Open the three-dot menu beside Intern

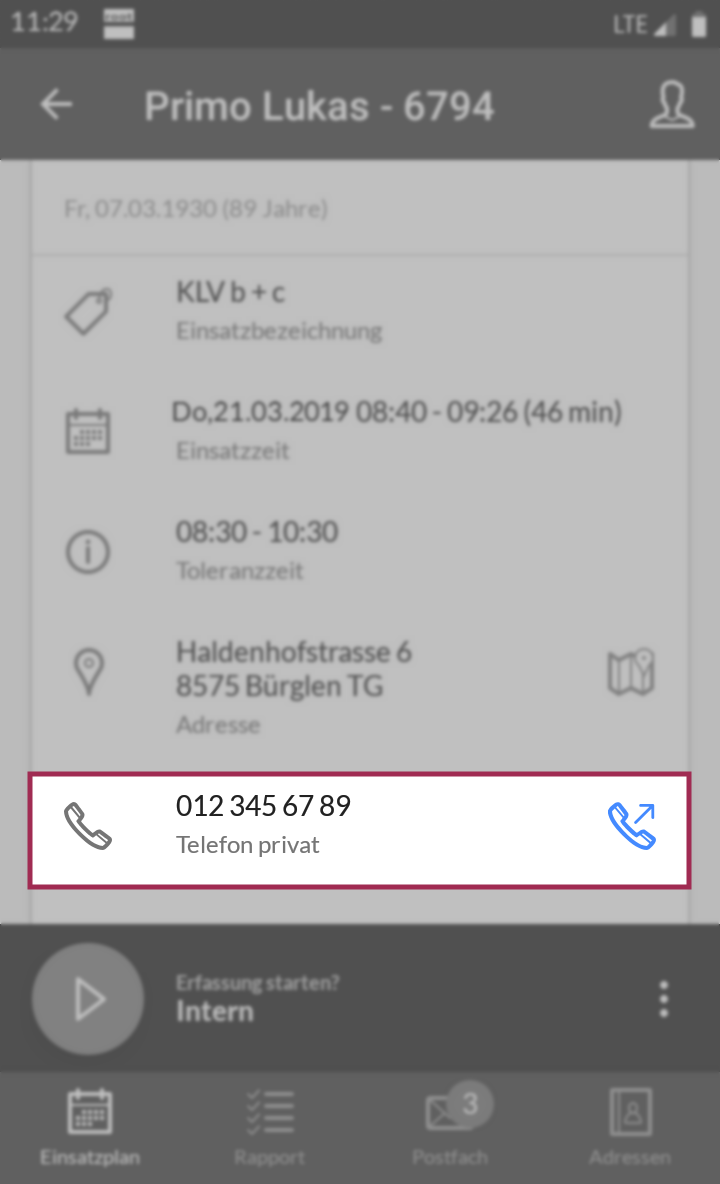[x=663, y=999]
